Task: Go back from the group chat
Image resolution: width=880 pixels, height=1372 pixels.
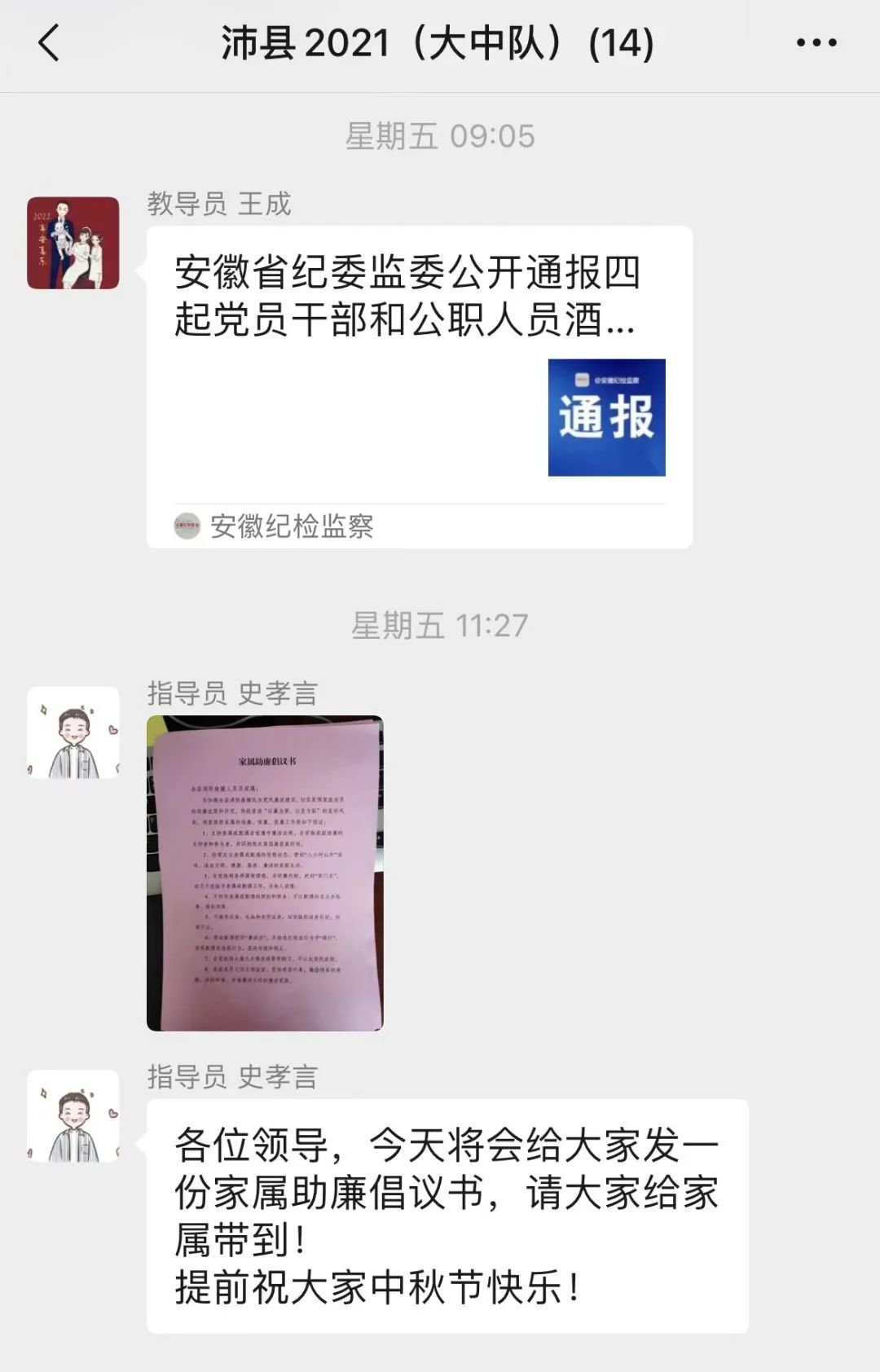Action: point(49,43)
